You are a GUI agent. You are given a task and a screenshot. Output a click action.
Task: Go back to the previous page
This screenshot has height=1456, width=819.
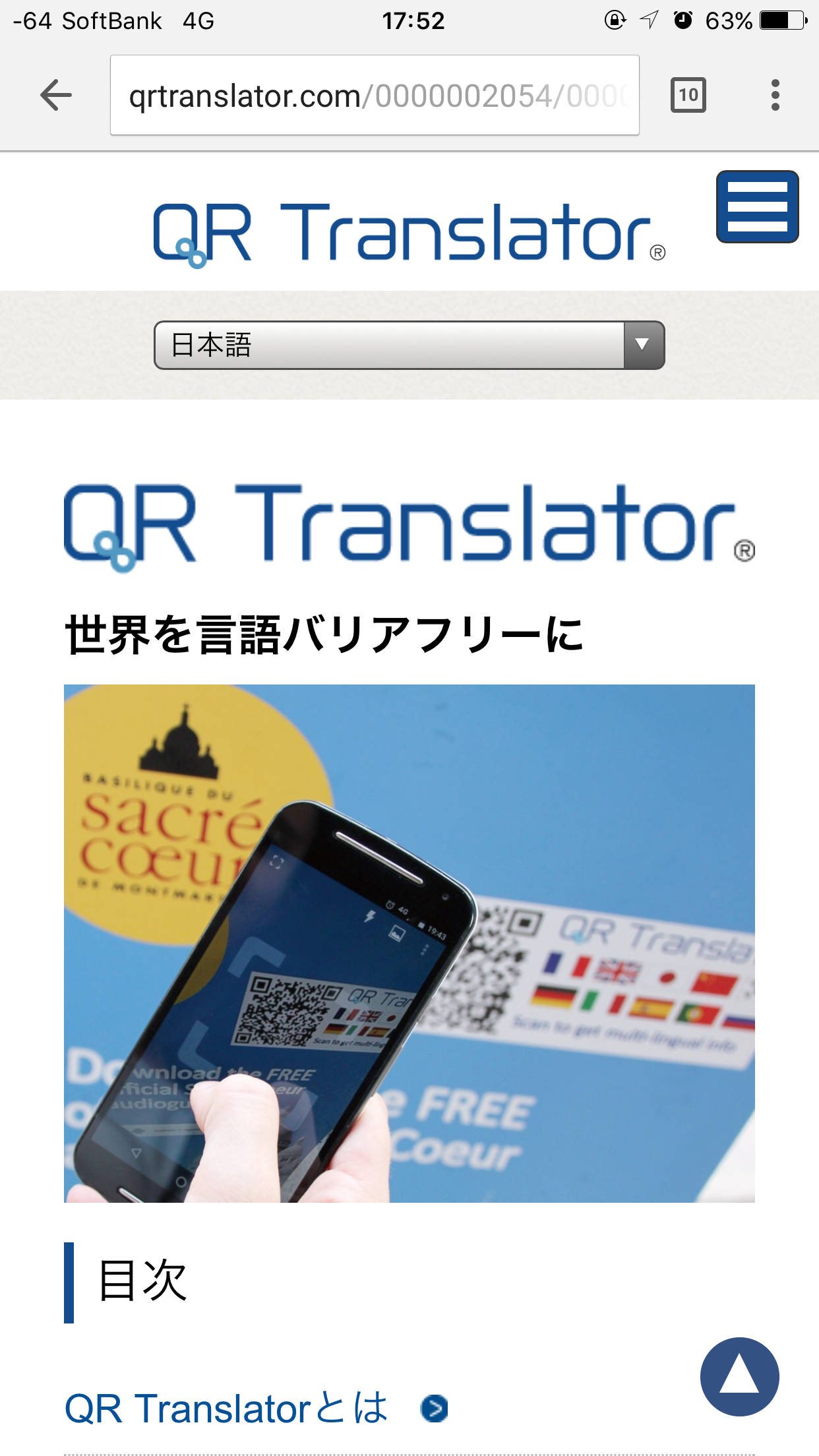tap(56, 96)
